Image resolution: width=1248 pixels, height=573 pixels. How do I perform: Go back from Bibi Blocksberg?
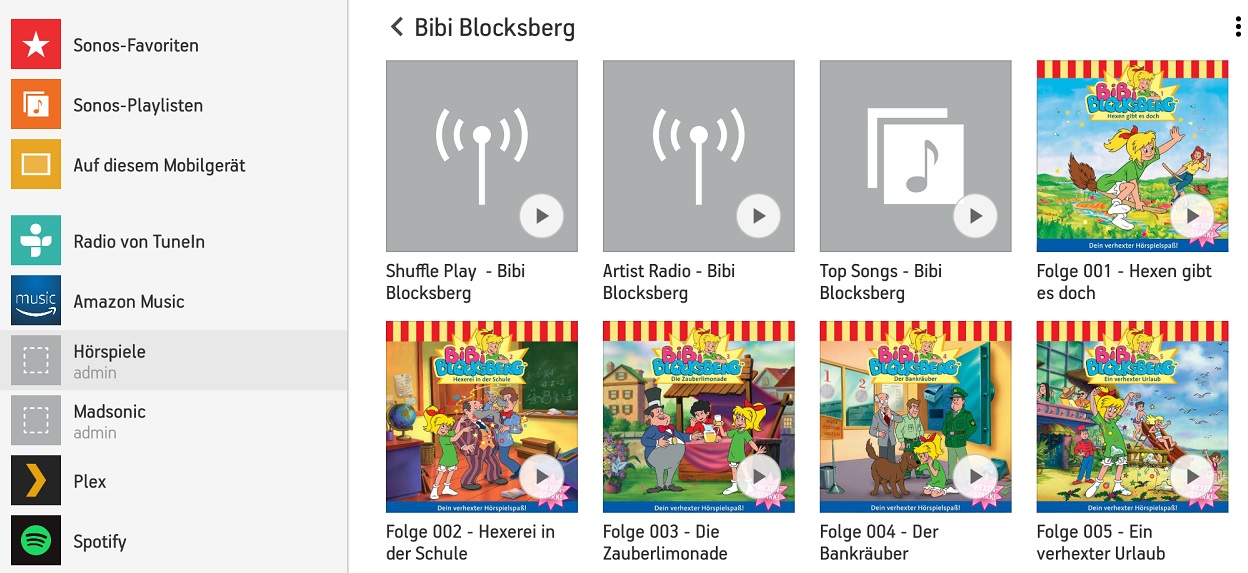pos(397,27)
